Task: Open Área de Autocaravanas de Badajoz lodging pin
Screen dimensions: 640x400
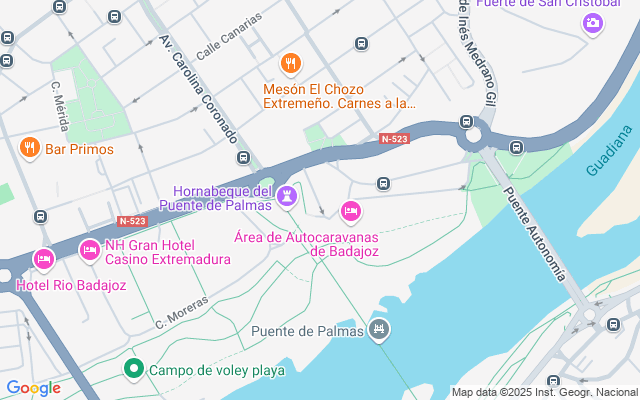Action: (351, 212)
